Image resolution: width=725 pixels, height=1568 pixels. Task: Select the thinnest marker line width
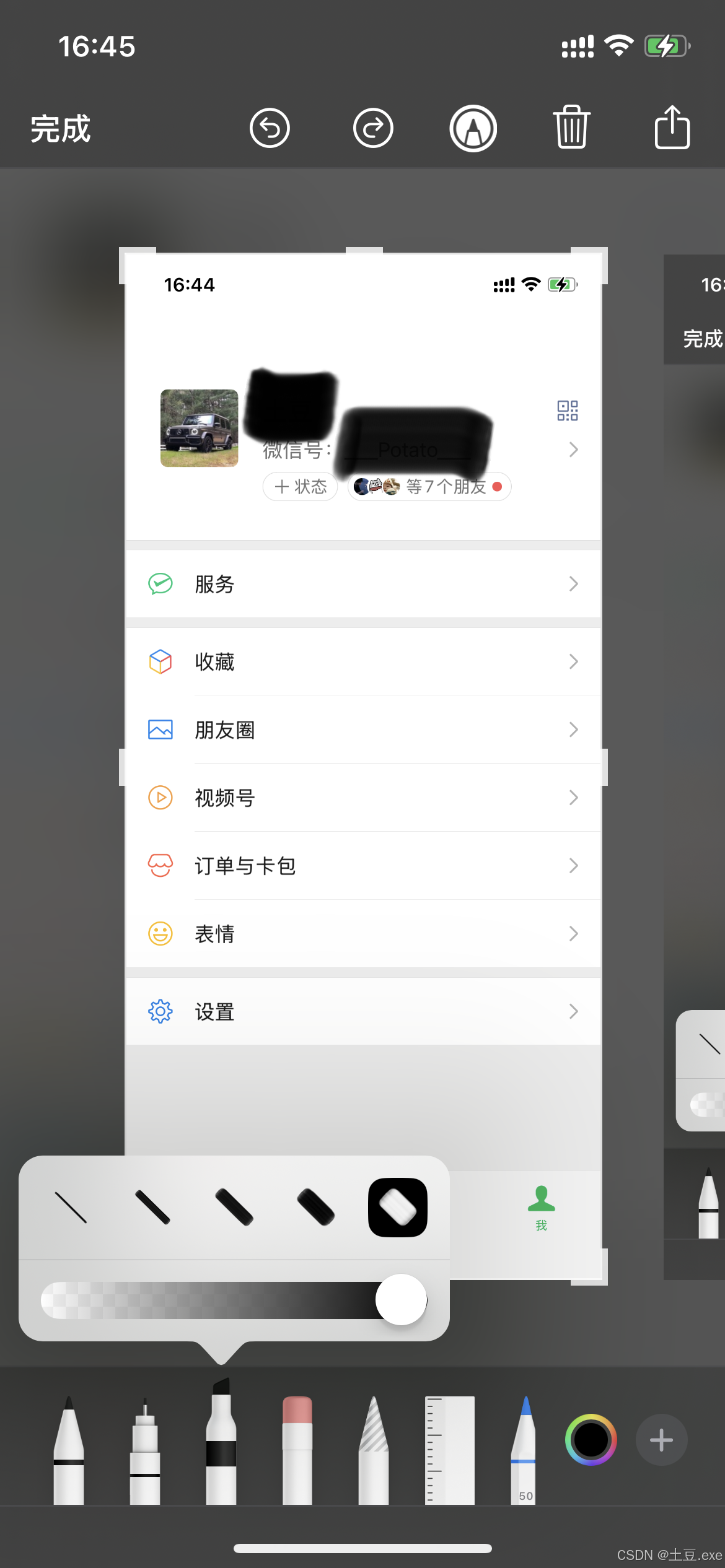click(x=71, y=1208)
